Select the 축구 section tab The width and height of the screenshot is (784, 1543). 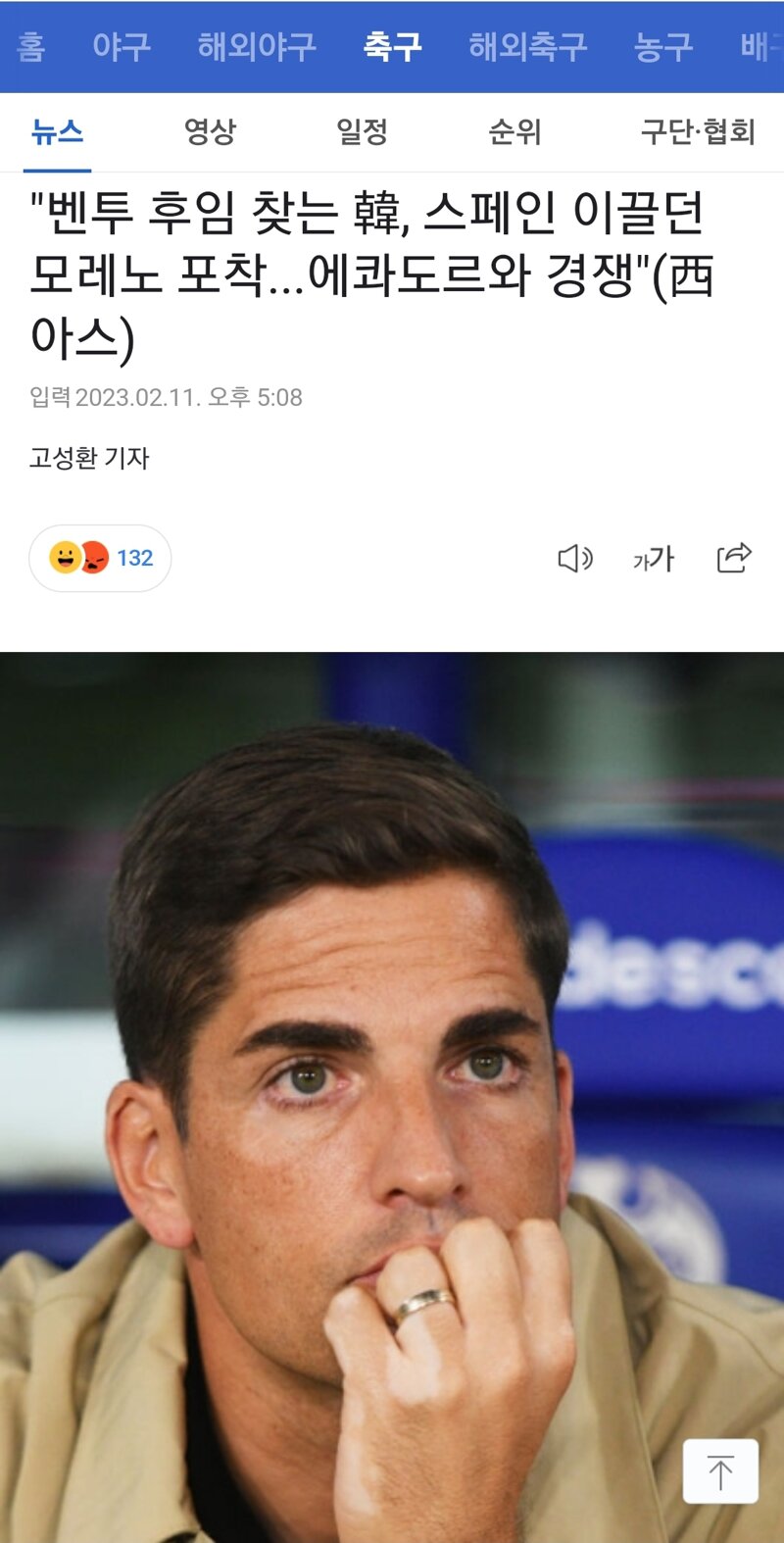[x=393, y=46]
